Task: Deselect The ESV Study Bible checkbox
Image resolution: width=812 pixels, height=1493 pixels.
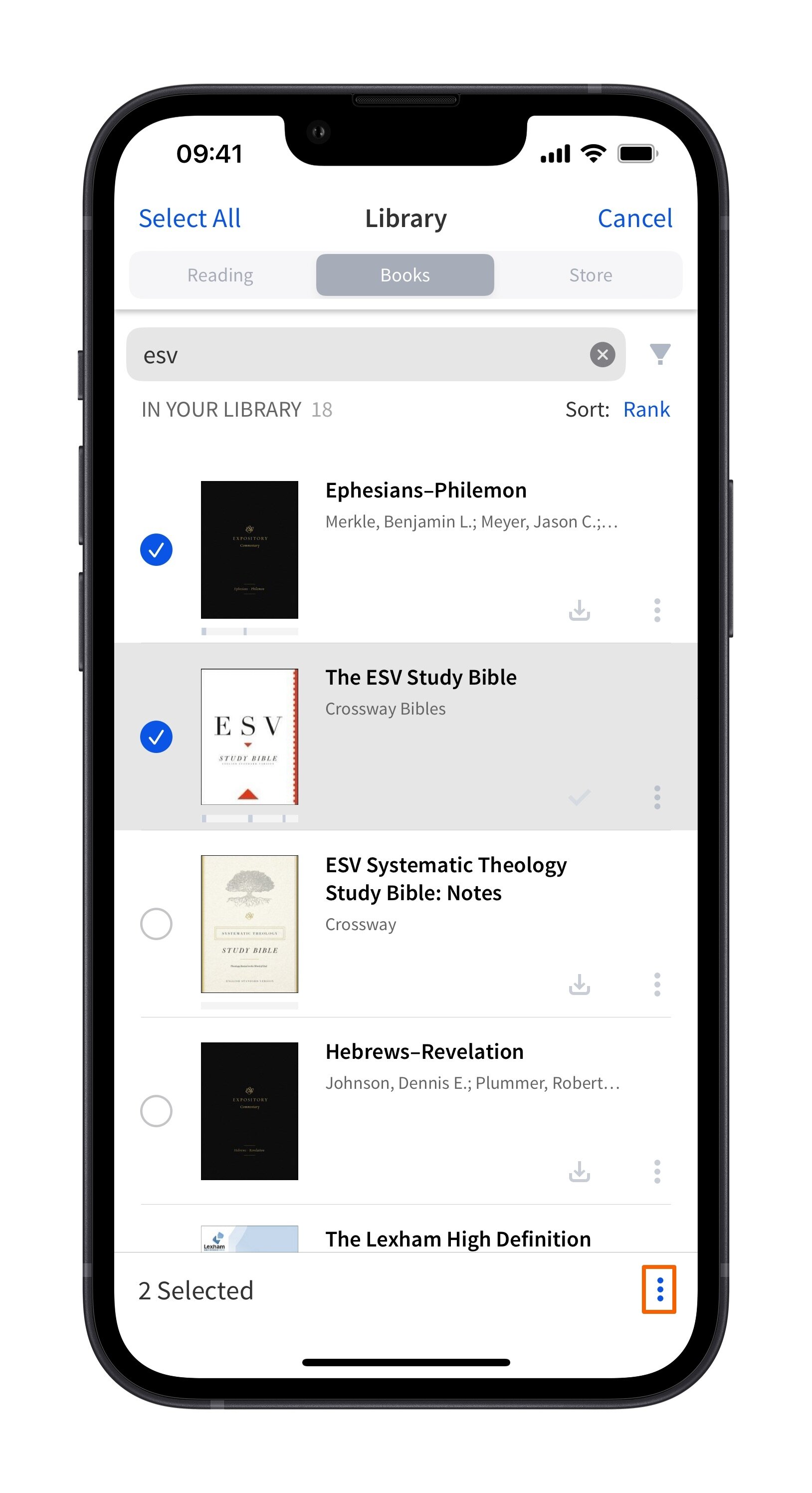Action: (157, 737)
